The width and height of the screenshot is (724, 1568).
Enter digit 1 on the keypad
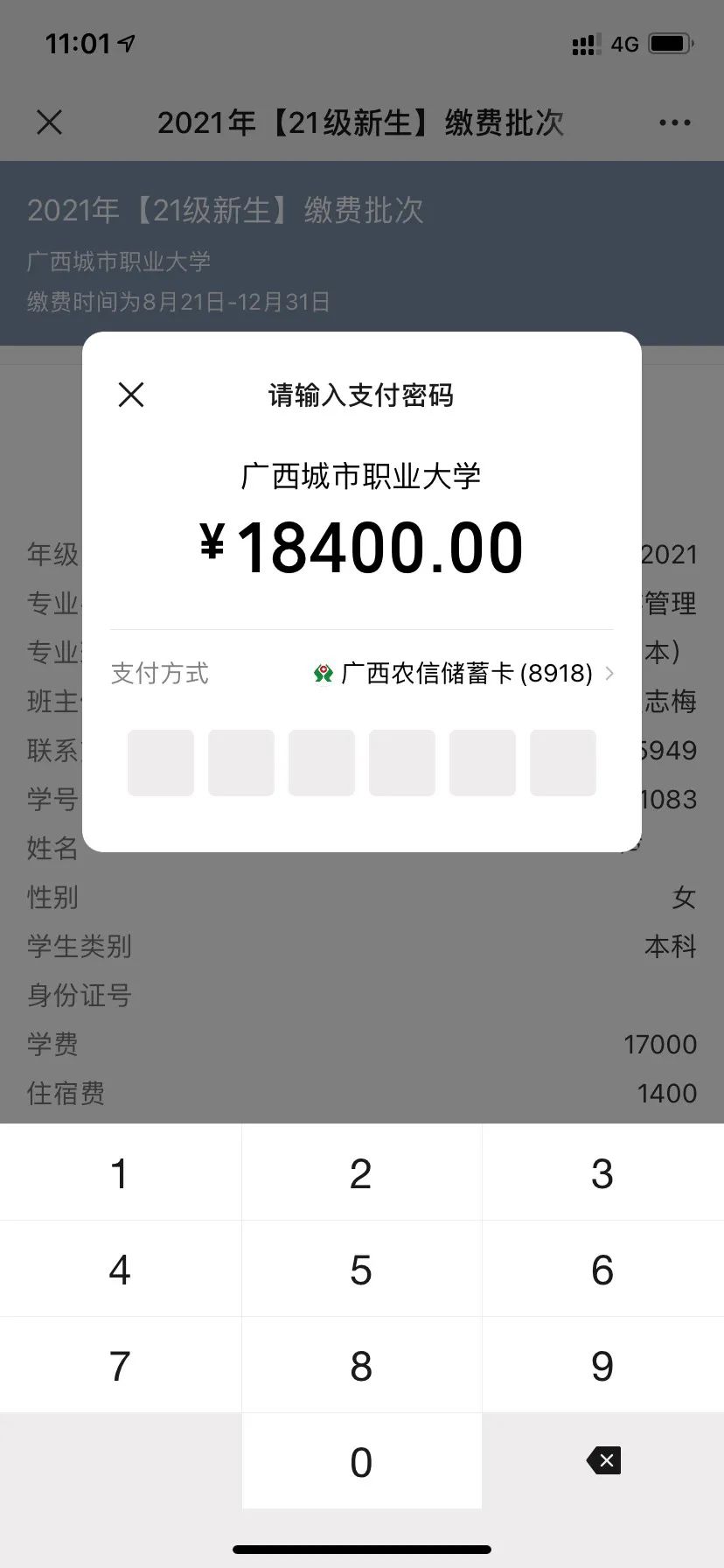click(120, 1173)
